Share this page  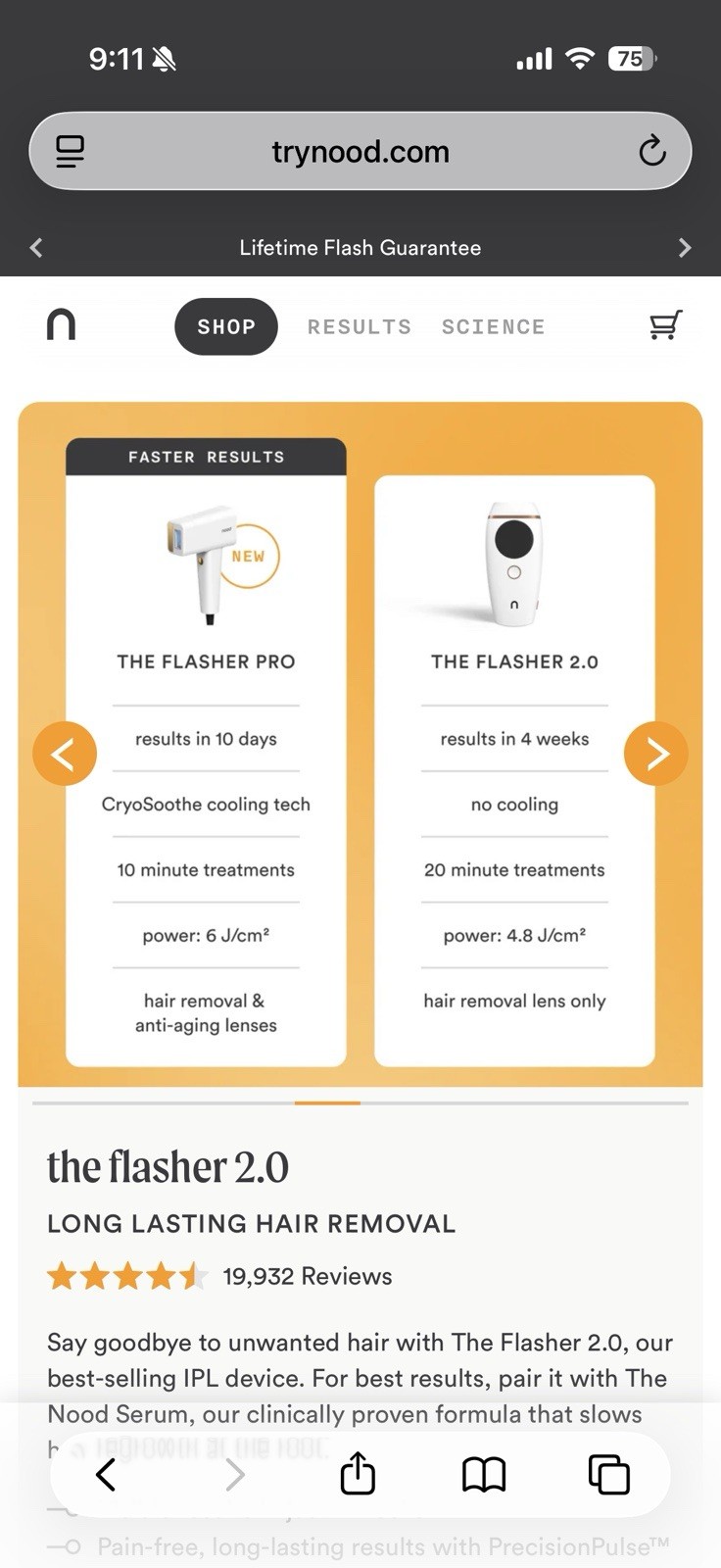358,1473
